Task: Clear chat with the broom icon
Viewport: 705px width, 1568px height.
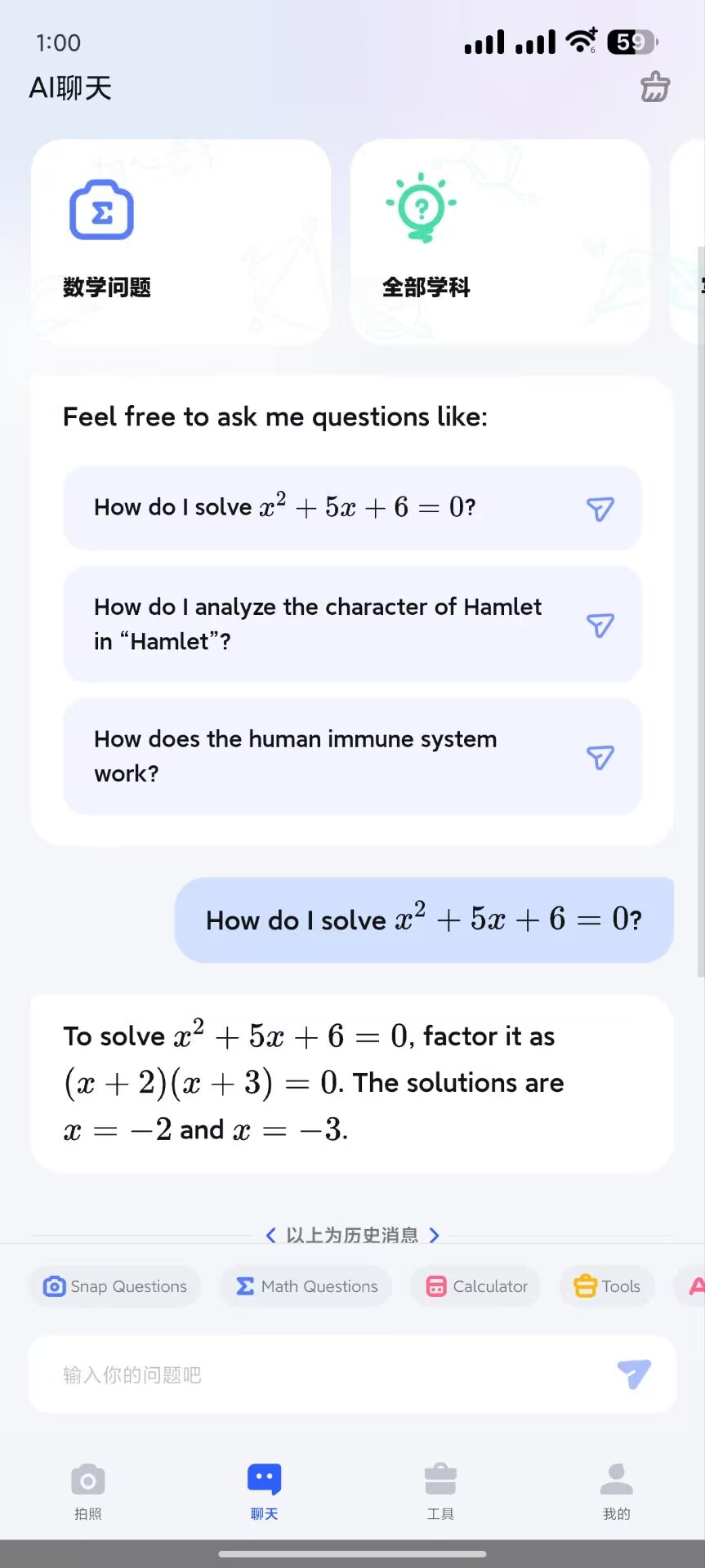Action: [x=654, y=87]
